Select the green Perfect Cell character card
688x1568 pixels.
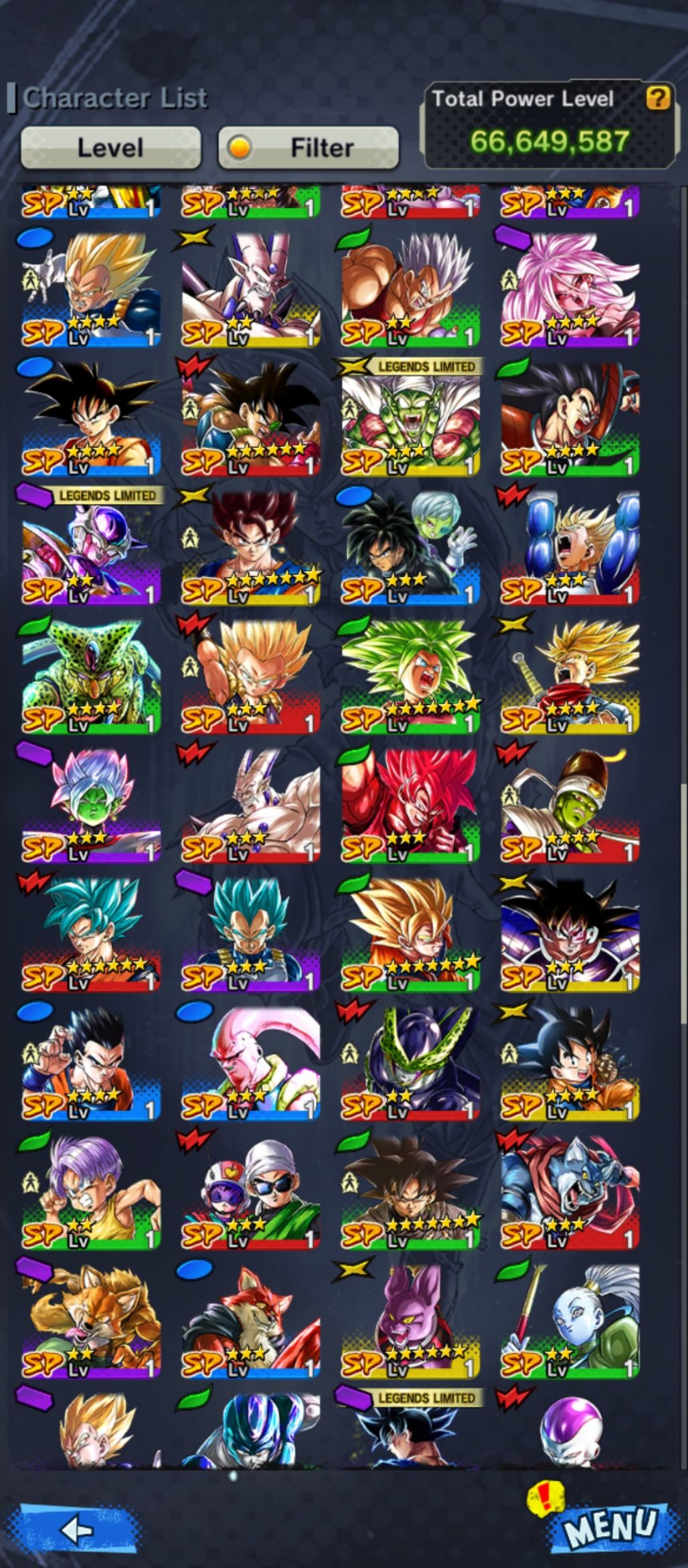[91, 676]
